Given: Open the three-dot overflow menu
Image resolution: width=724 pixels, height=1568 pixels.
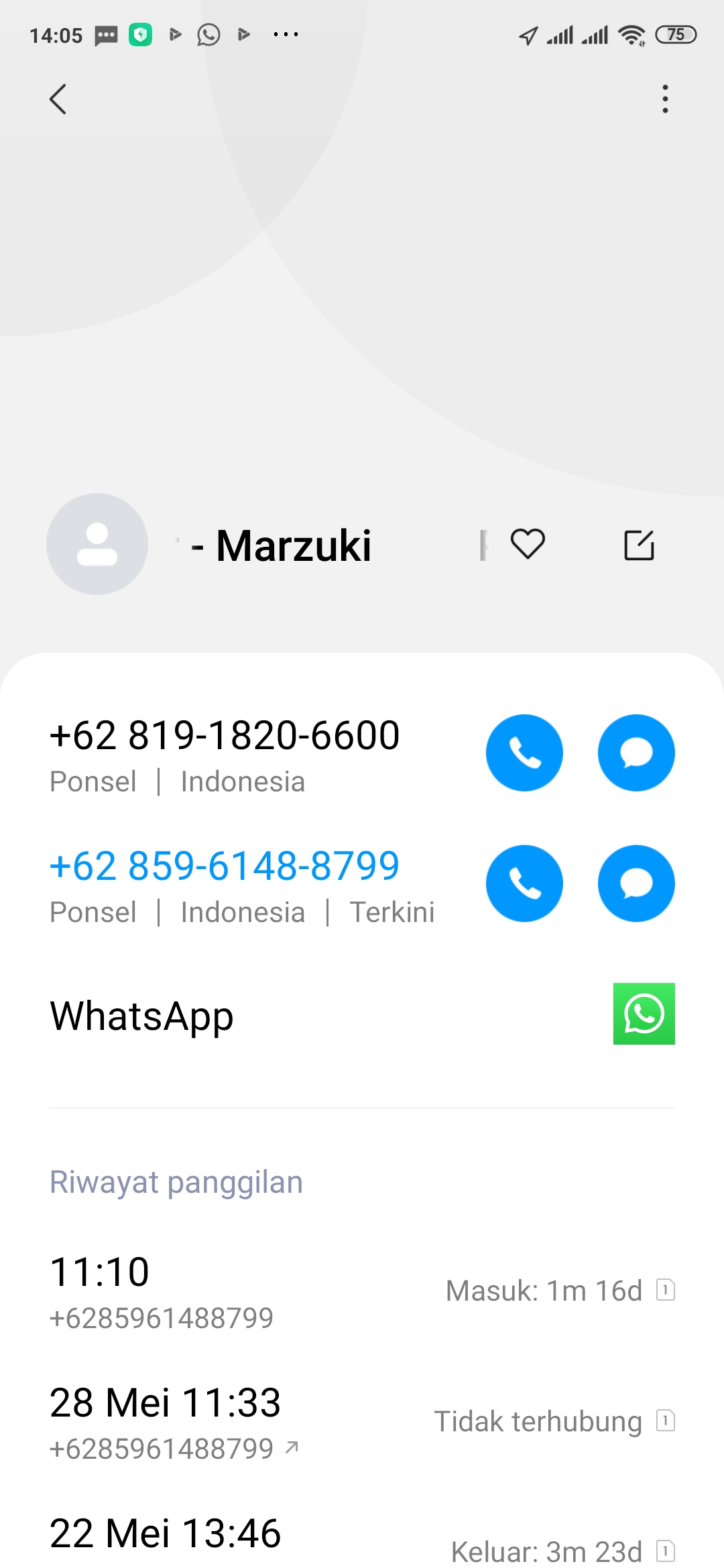Looking at the screenshot, I should (x=665, y=99).
